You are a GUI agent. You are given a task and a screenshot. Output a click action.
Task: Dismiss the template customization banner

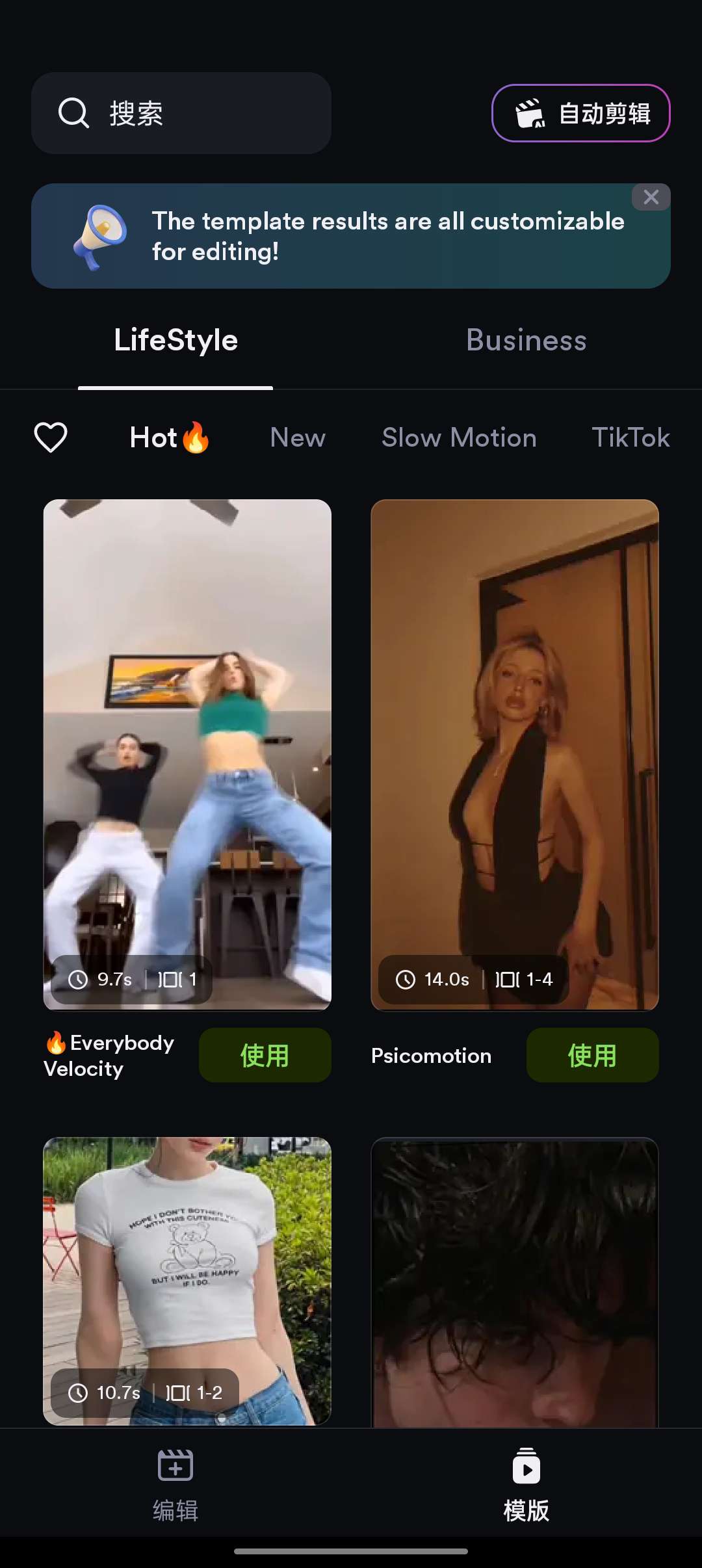tap(651, 197)
